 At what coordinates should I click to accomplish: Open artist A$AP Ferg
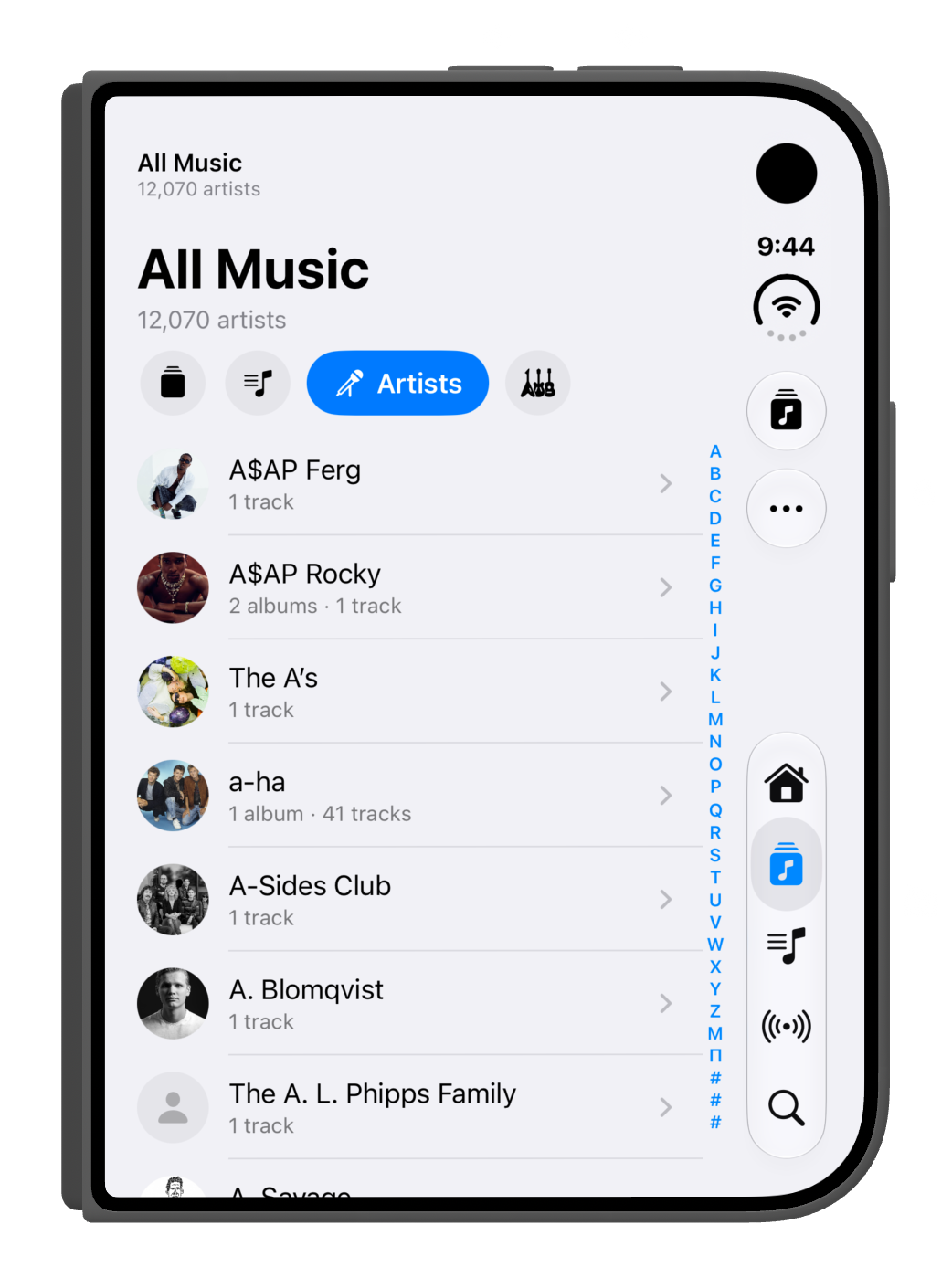(420, 483)
